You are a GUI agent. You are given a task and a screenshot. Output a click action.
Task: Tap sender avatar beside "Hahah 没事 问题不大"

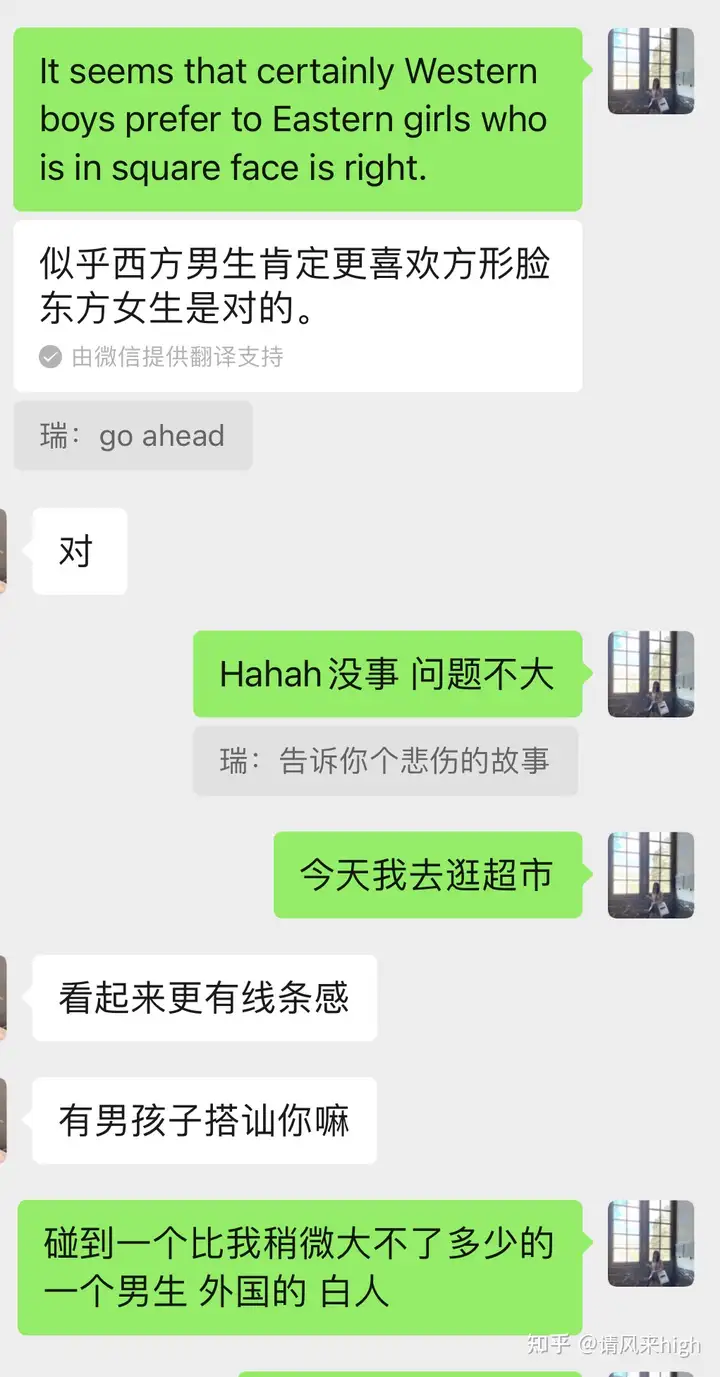click(x=651, y=673)
